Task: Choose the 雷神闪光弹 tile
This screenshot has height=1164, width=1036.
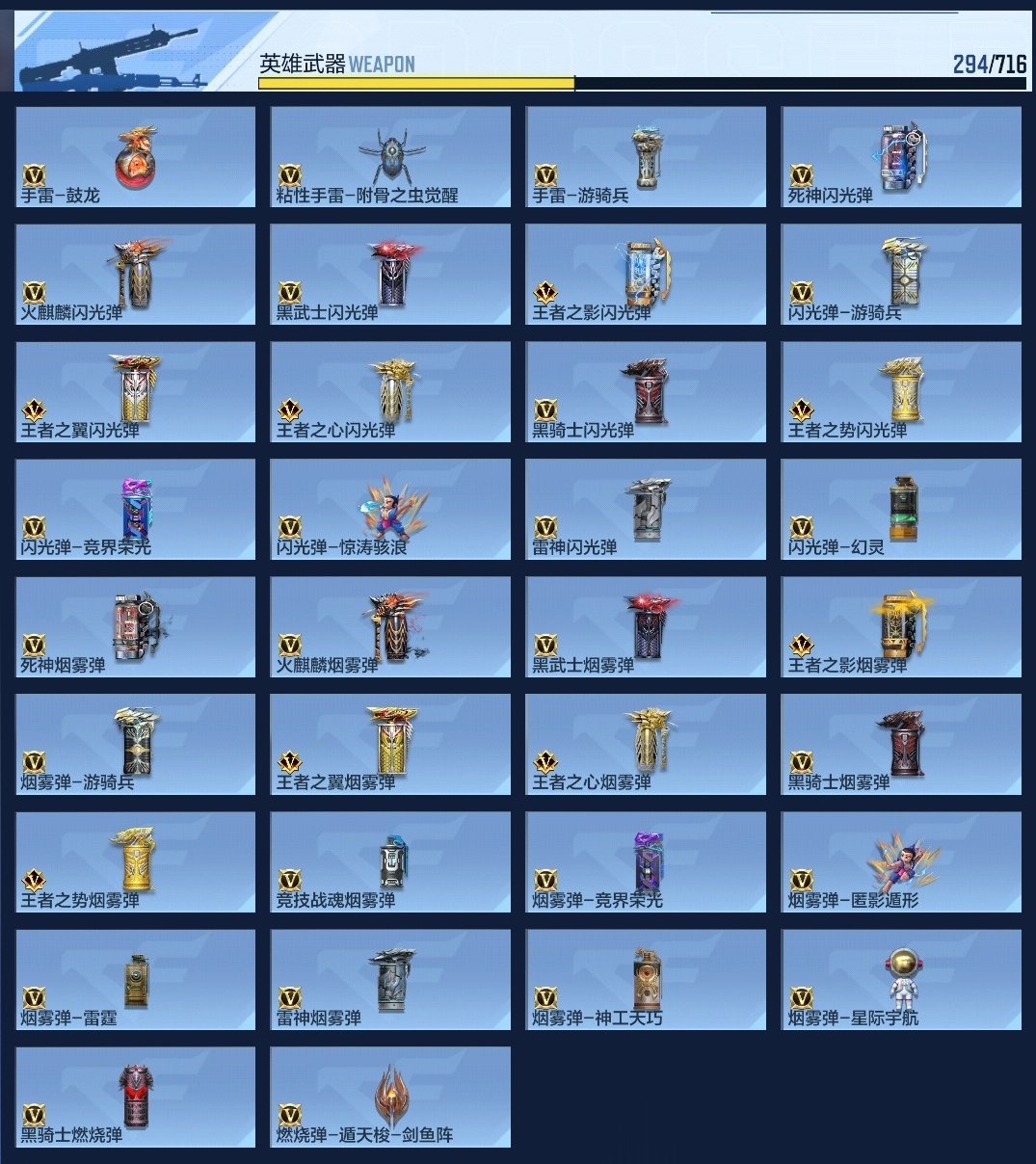Action: click(646, 510)
